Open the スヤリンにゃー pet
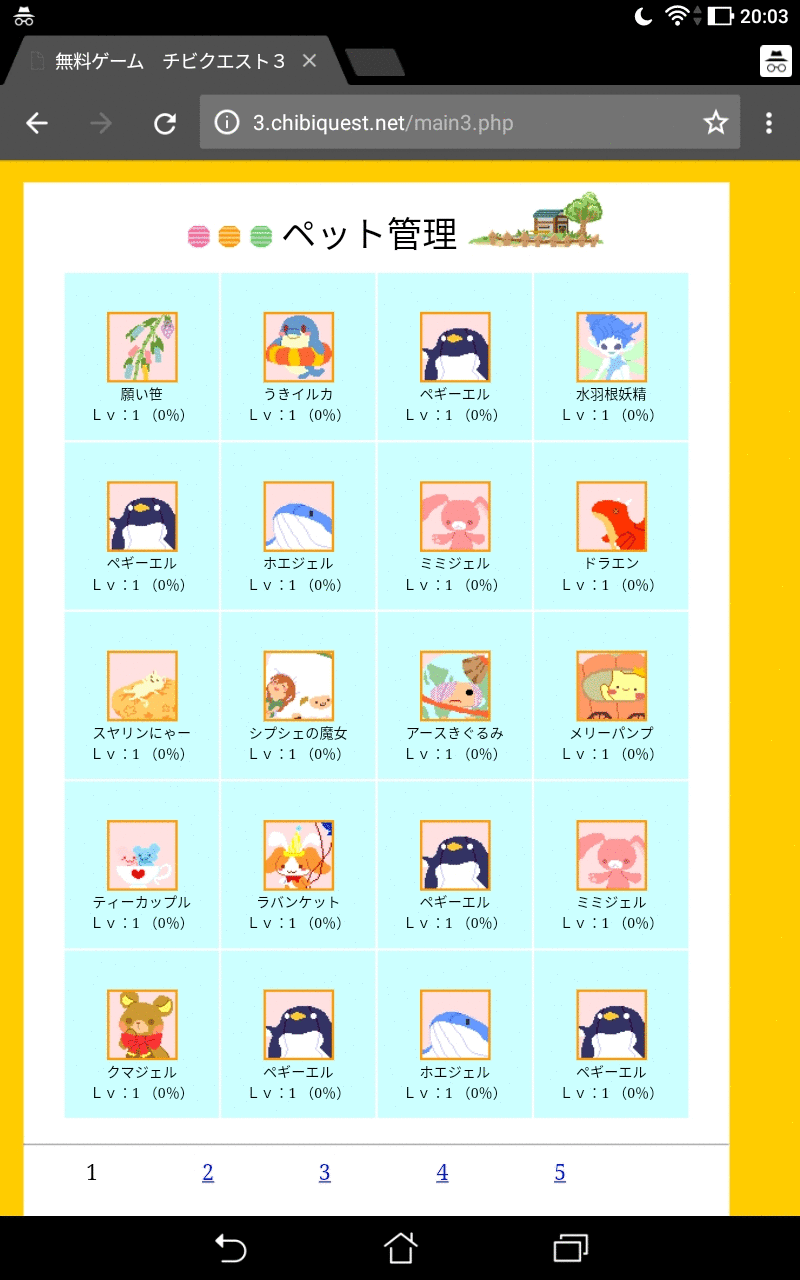Viewport: 800px width, 1280px height. coord(142,686)
